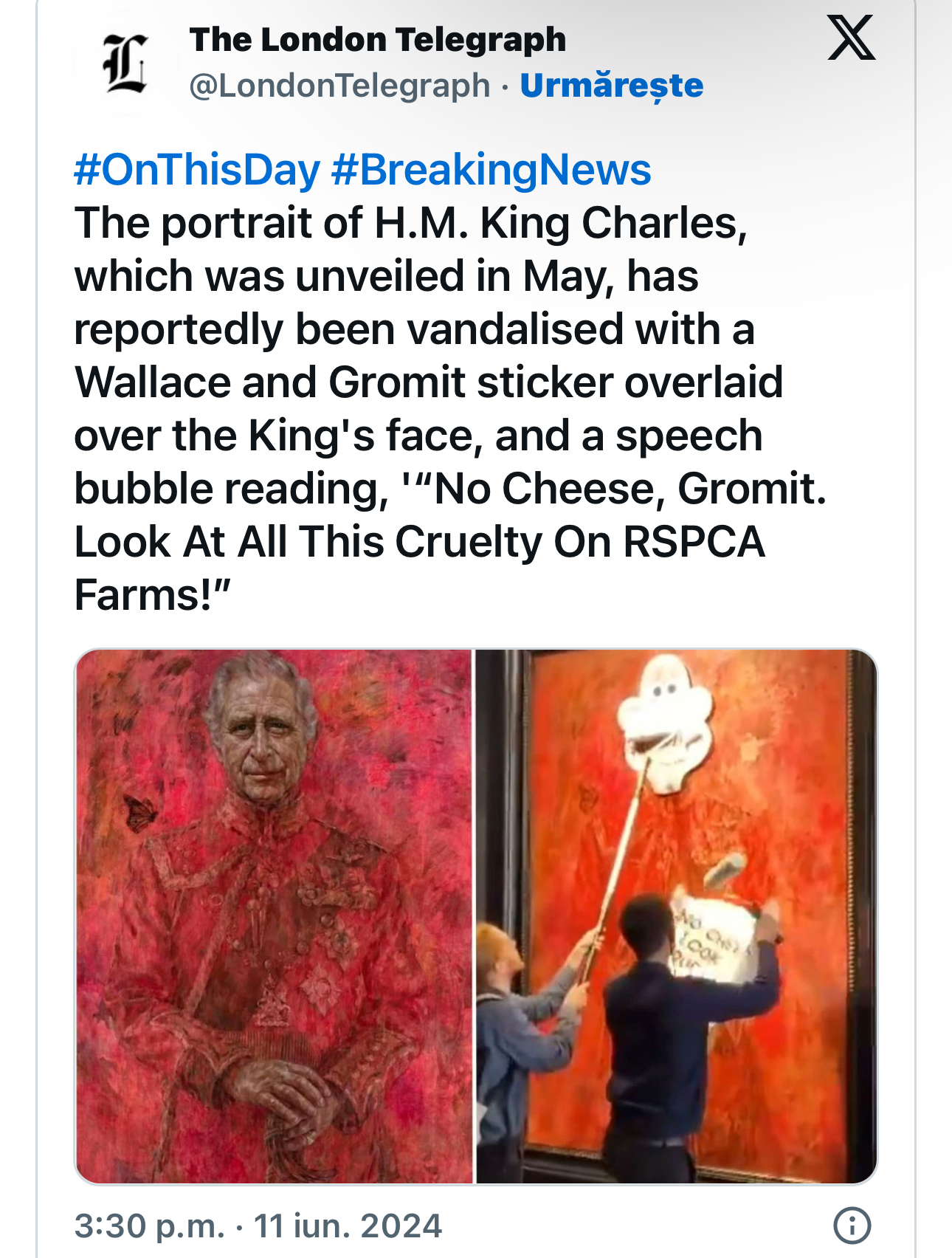View the King Charles portrait image

(x=274, y=915)
